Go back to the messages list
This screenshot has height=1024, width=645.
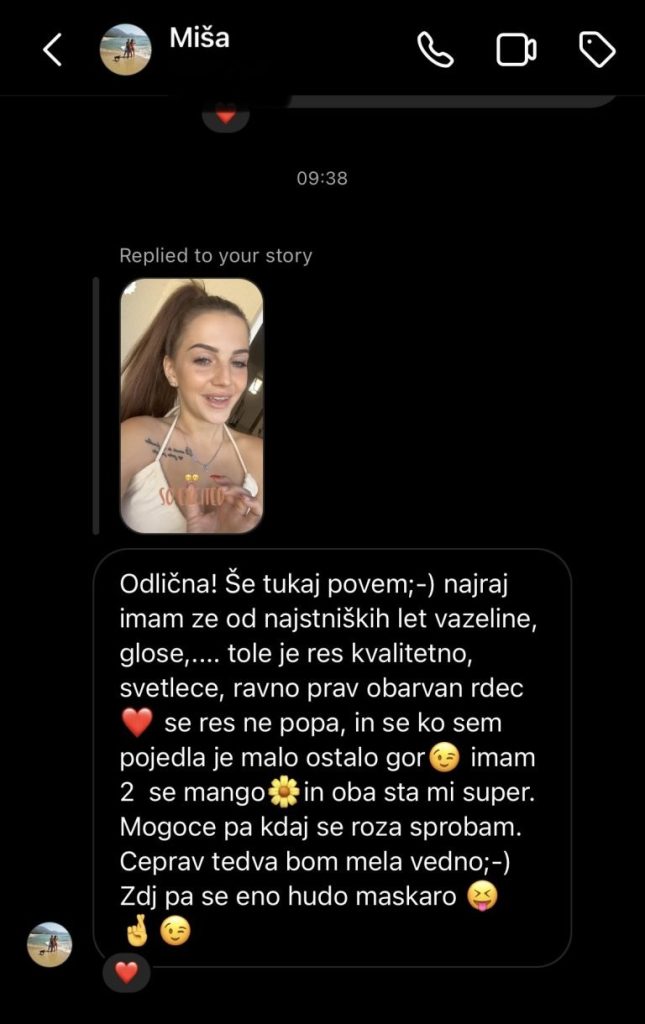click(53, 50)
